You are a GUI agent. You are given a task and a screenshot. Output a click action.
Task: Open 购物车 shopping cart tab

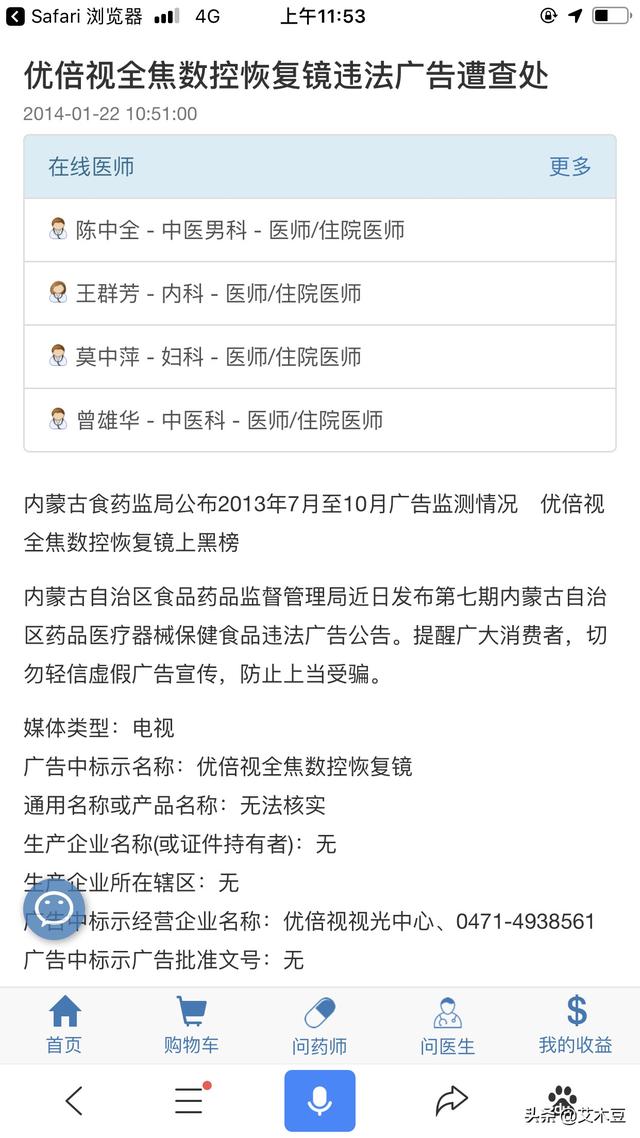pyautogui.click(x=192, y=1025)
